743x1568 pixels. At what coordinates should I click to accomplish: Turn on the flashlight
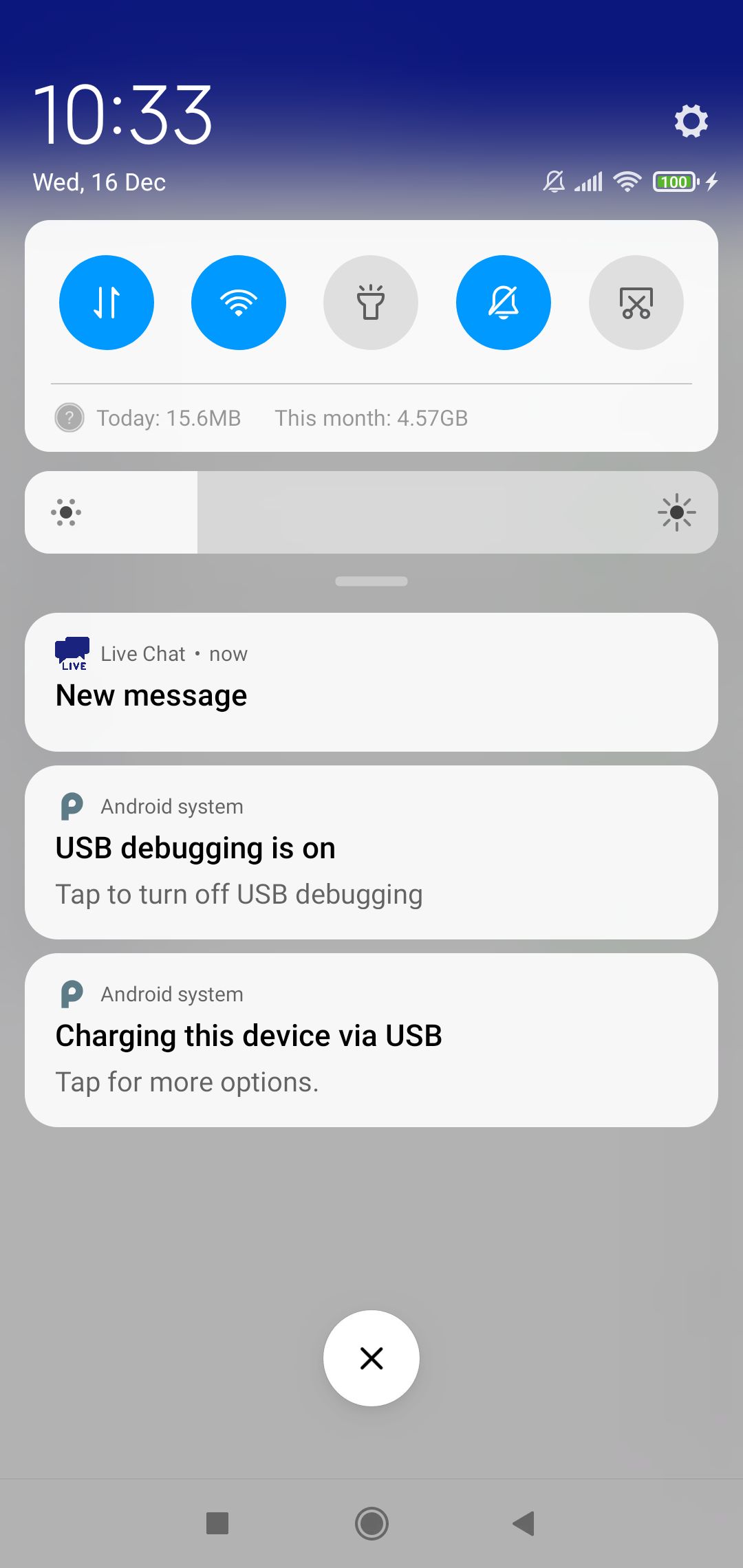tap(371, 303)
